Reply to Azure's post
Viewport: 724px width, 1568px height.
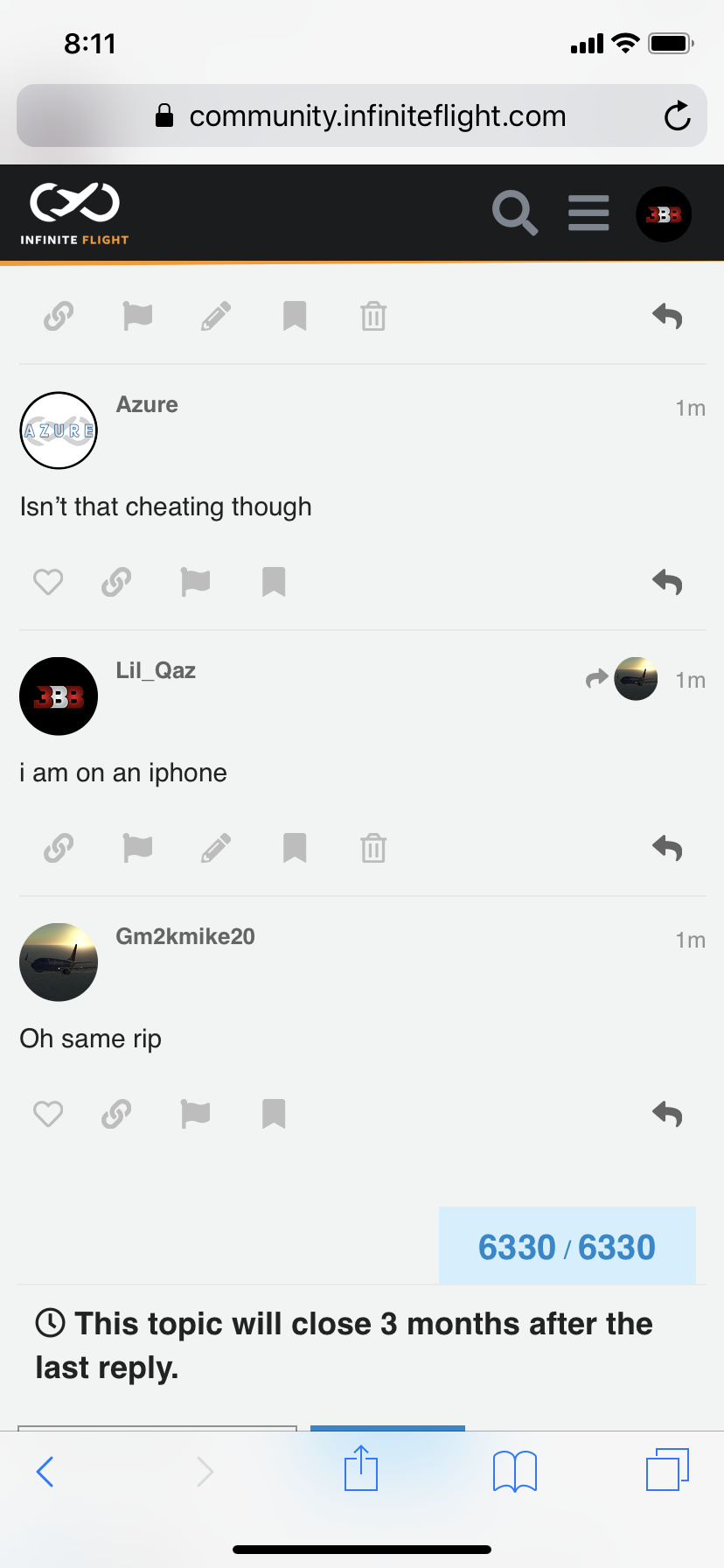pyautogui.click(x=667, y=582)
